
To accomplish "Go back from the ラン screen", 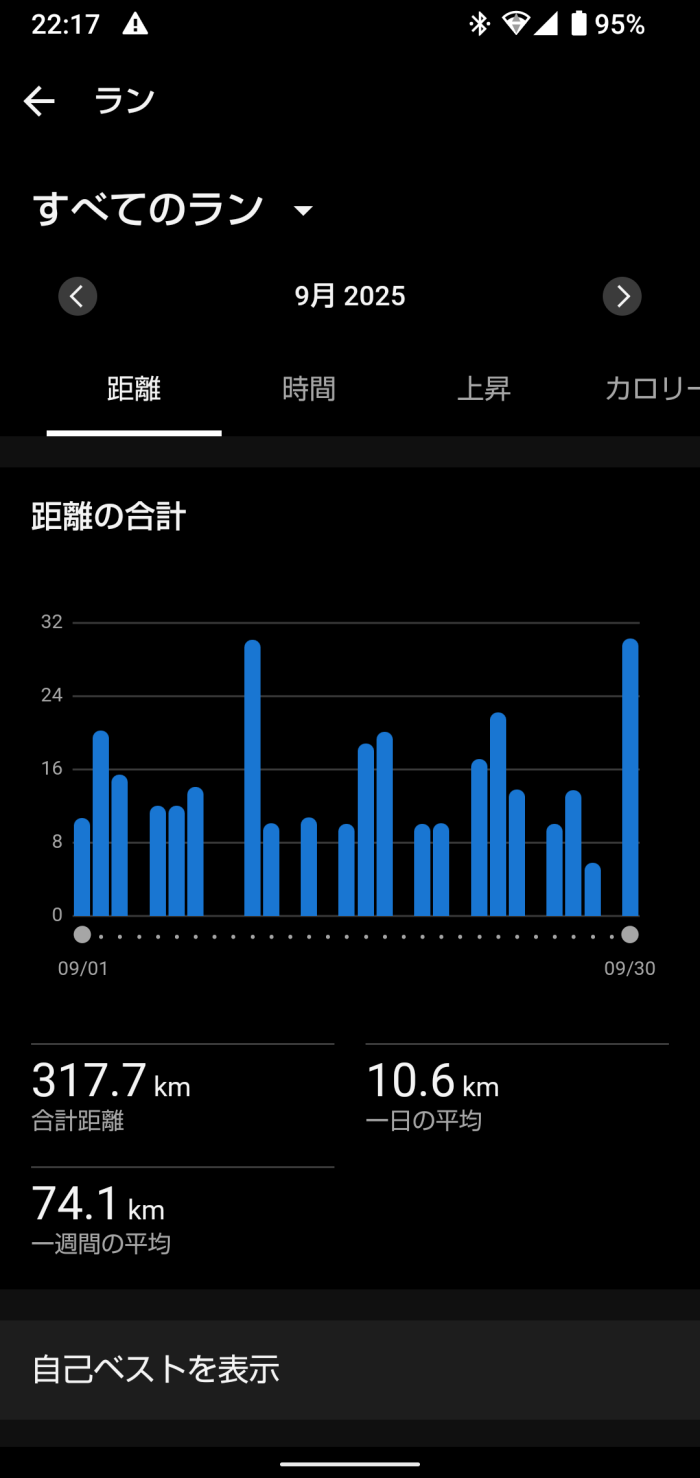I will pos(39,101).
